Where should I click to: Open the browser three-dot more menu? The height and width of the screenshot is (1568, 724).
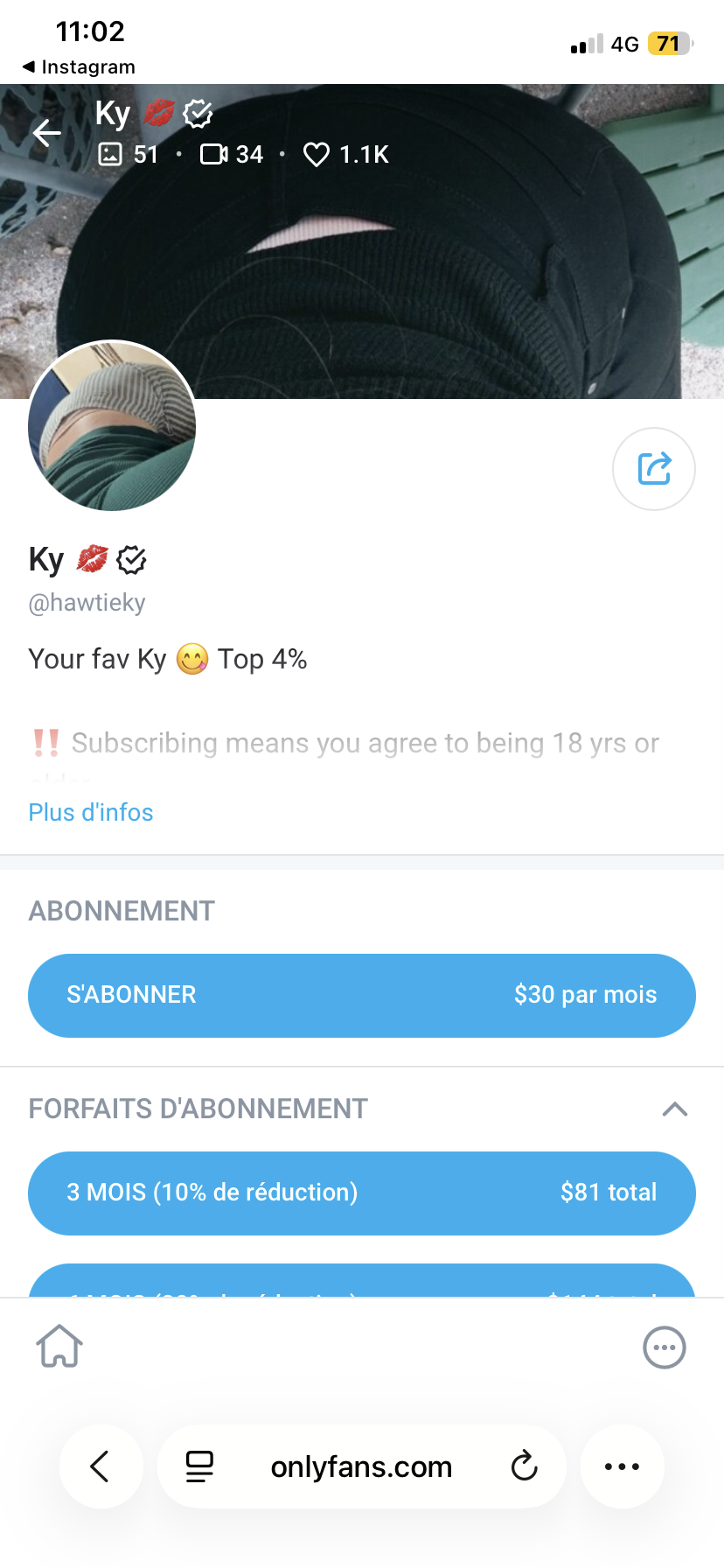(622, 1466)
